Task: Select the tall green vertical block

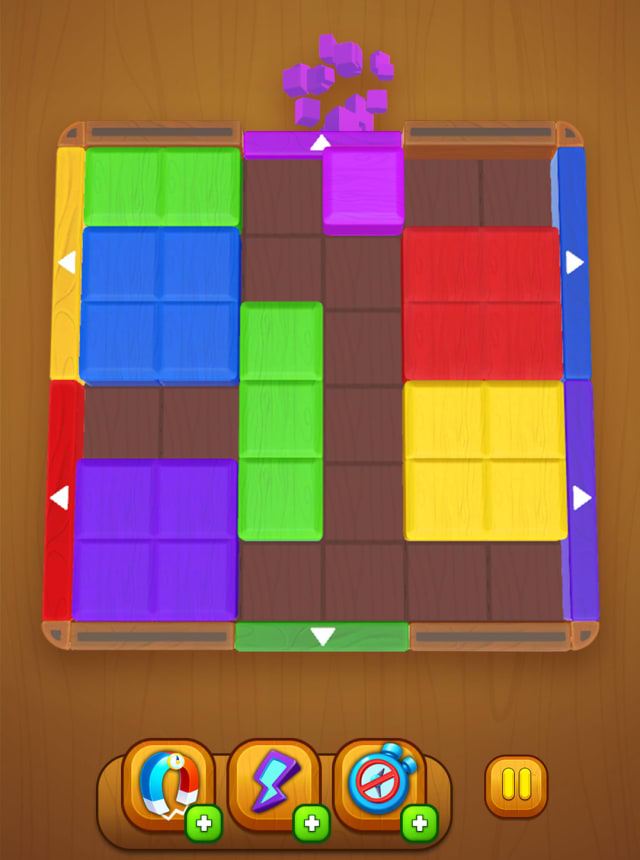Action: (281, 420)
